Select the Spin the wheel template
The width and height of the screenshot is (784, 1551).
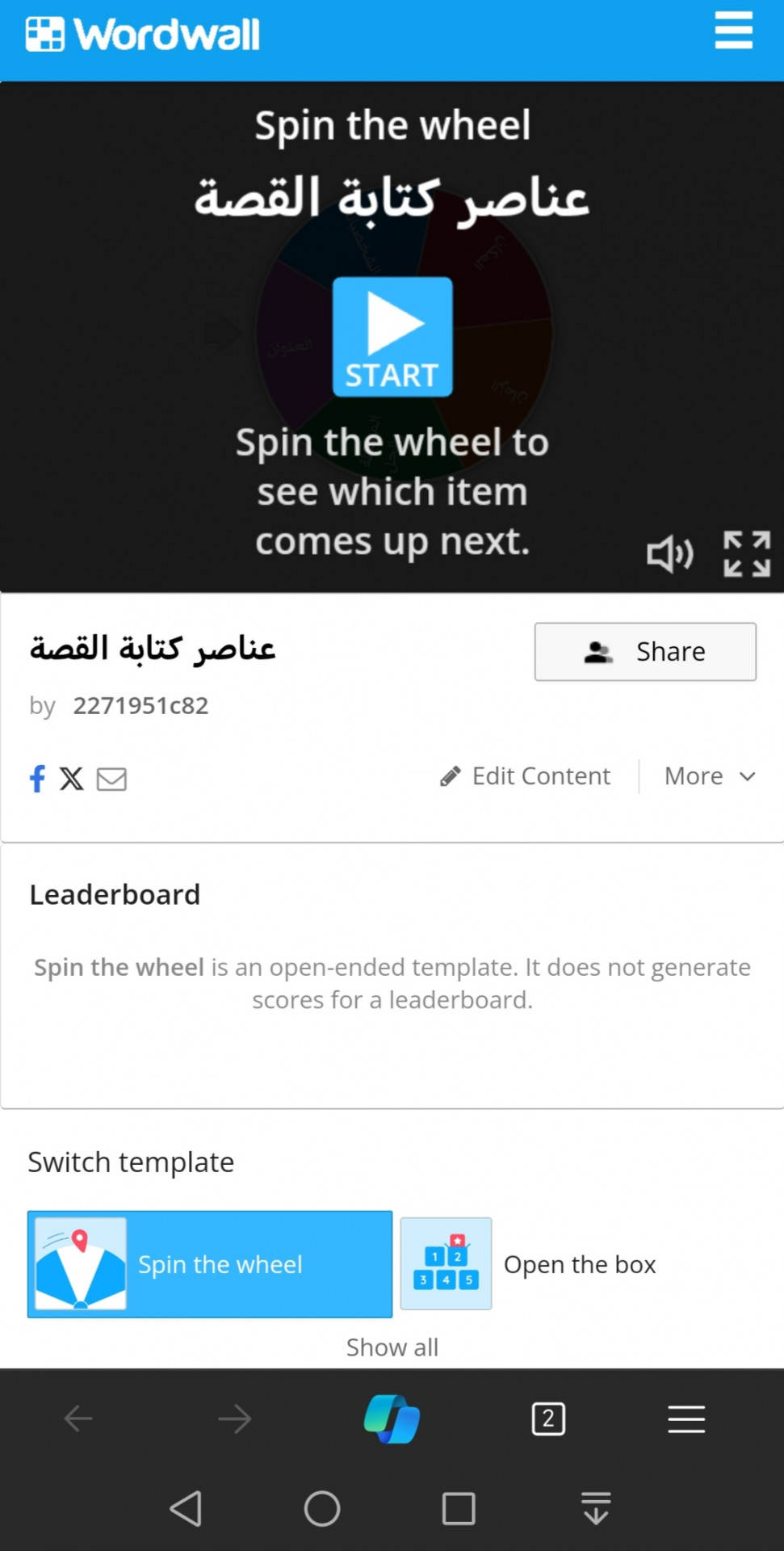pyautogui.click(x=210, y=1264)
